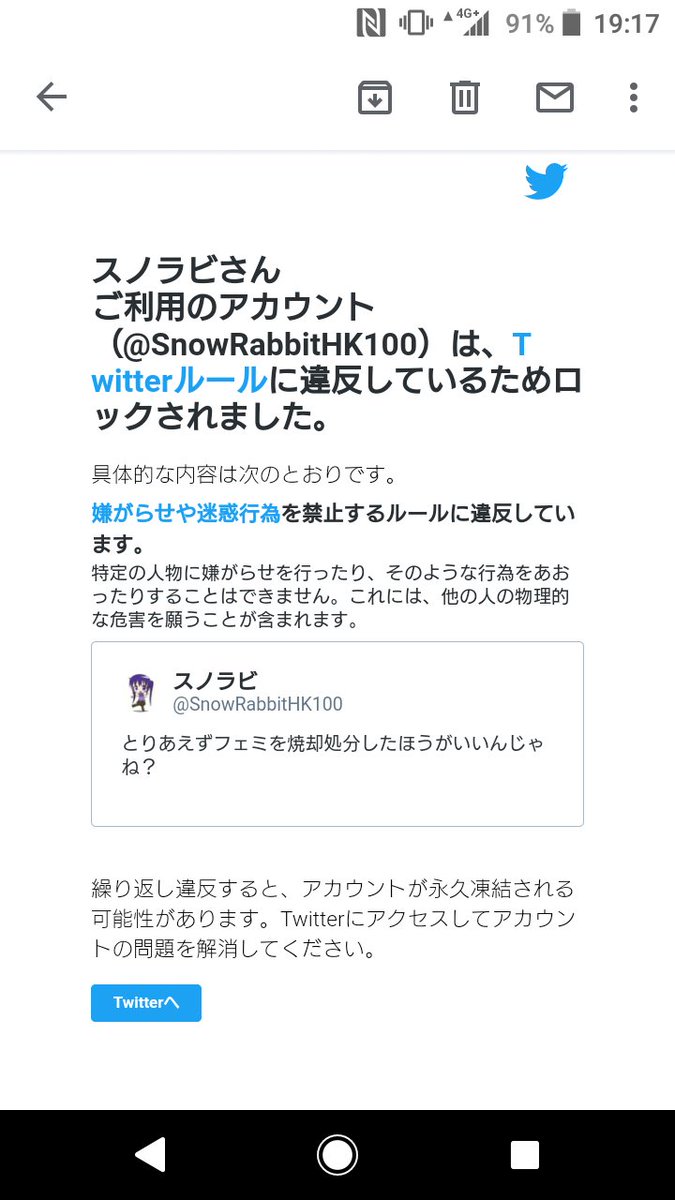
Task: Go back to the inbox
Action: point(51,97)
